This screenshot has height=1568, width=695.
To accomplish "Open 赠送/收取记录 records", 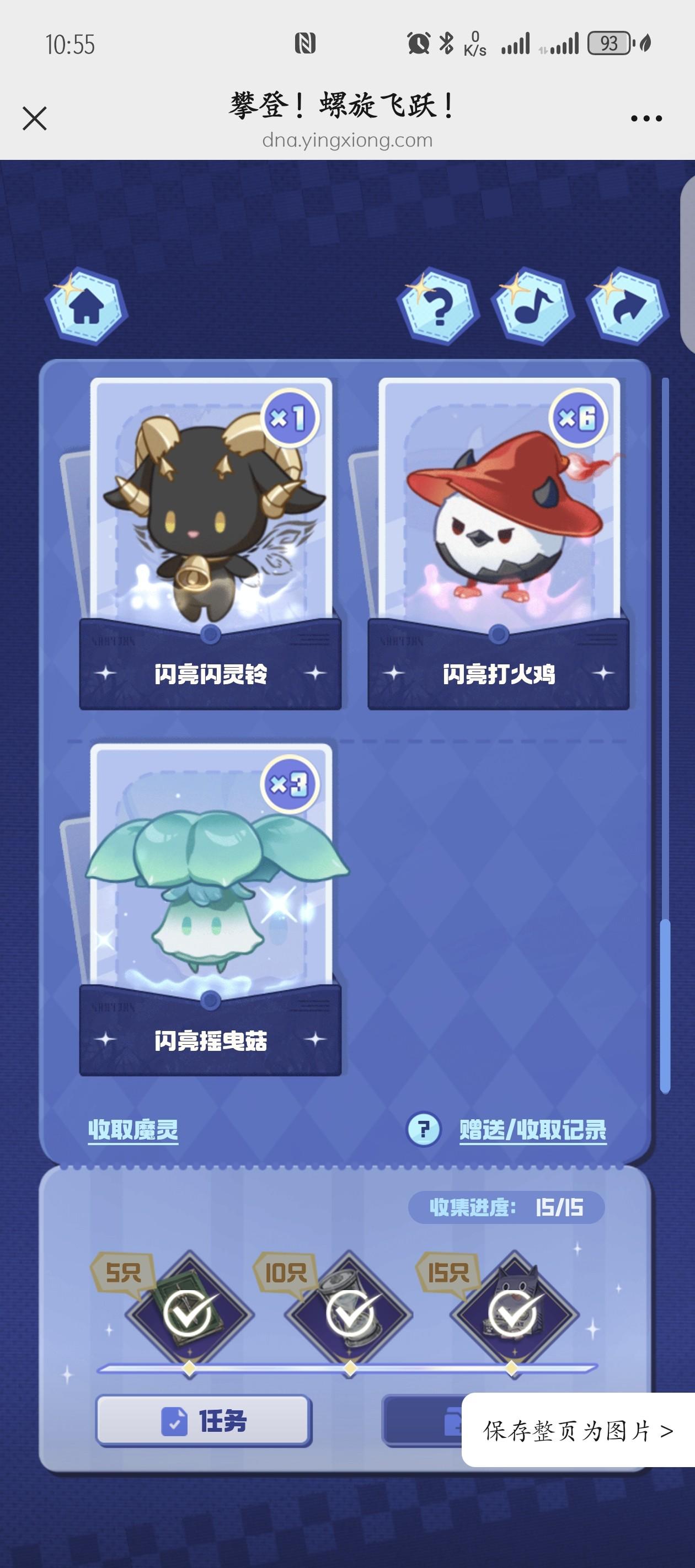I will [x=532, y=1130].
